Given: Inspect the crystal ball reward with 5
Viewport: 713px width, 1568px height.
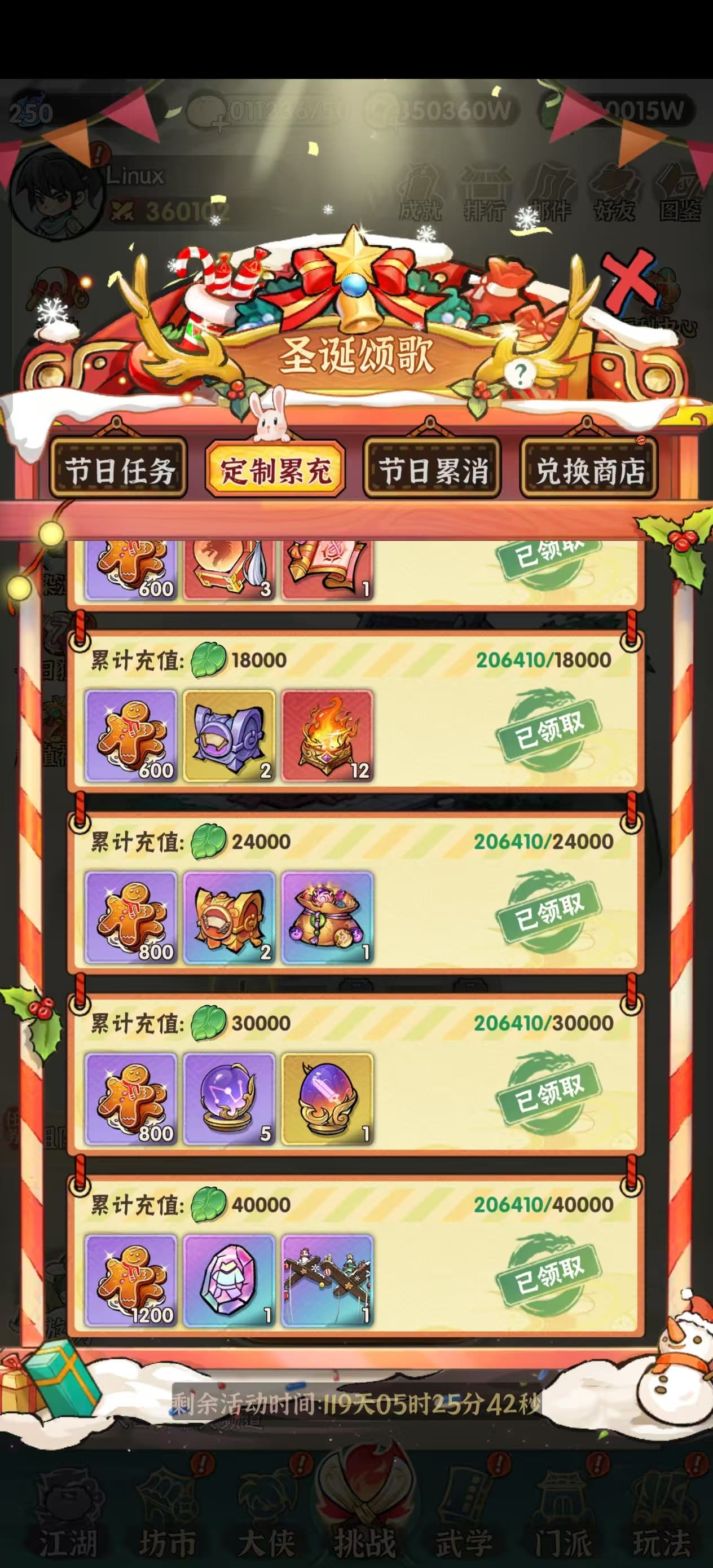Looking at the screenshot, I should coord(229,1099).
